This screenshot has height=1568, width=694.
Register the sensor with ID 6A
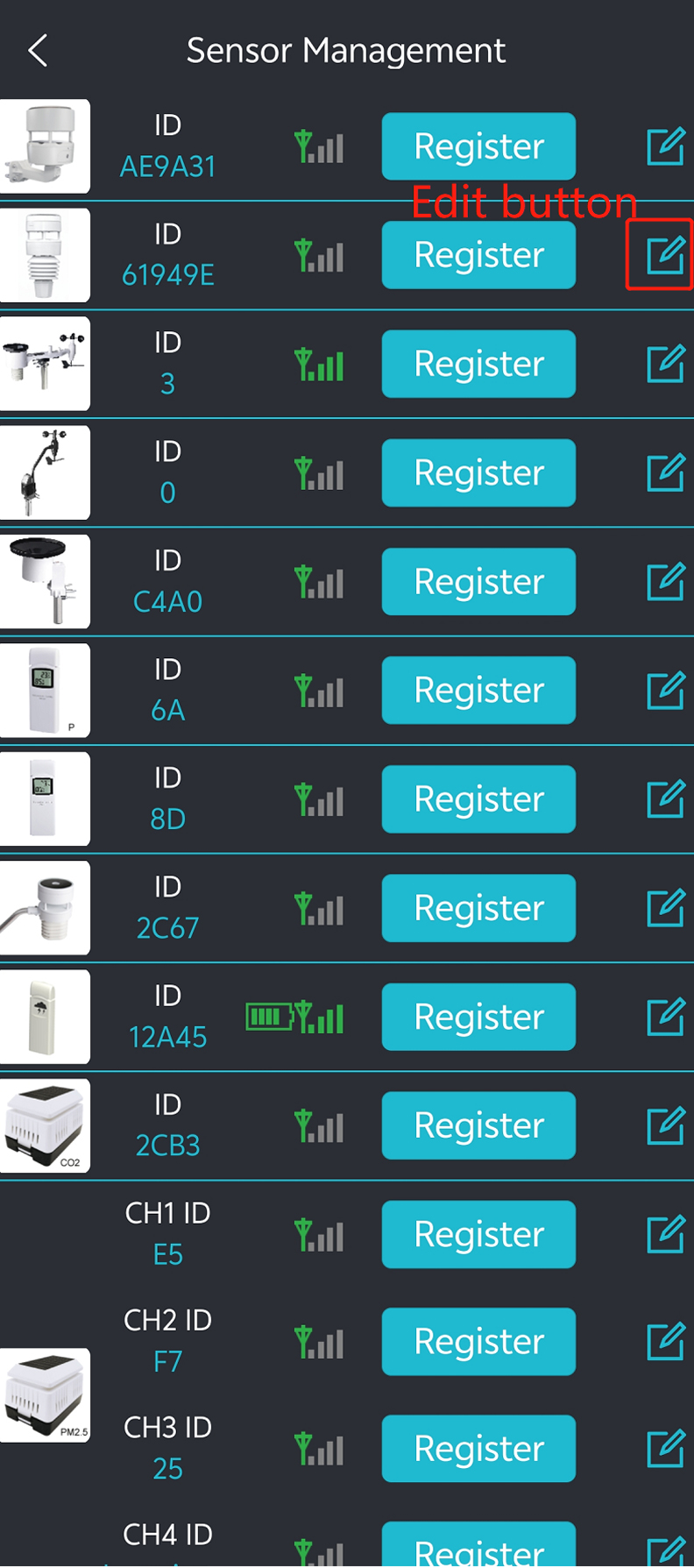478,690
